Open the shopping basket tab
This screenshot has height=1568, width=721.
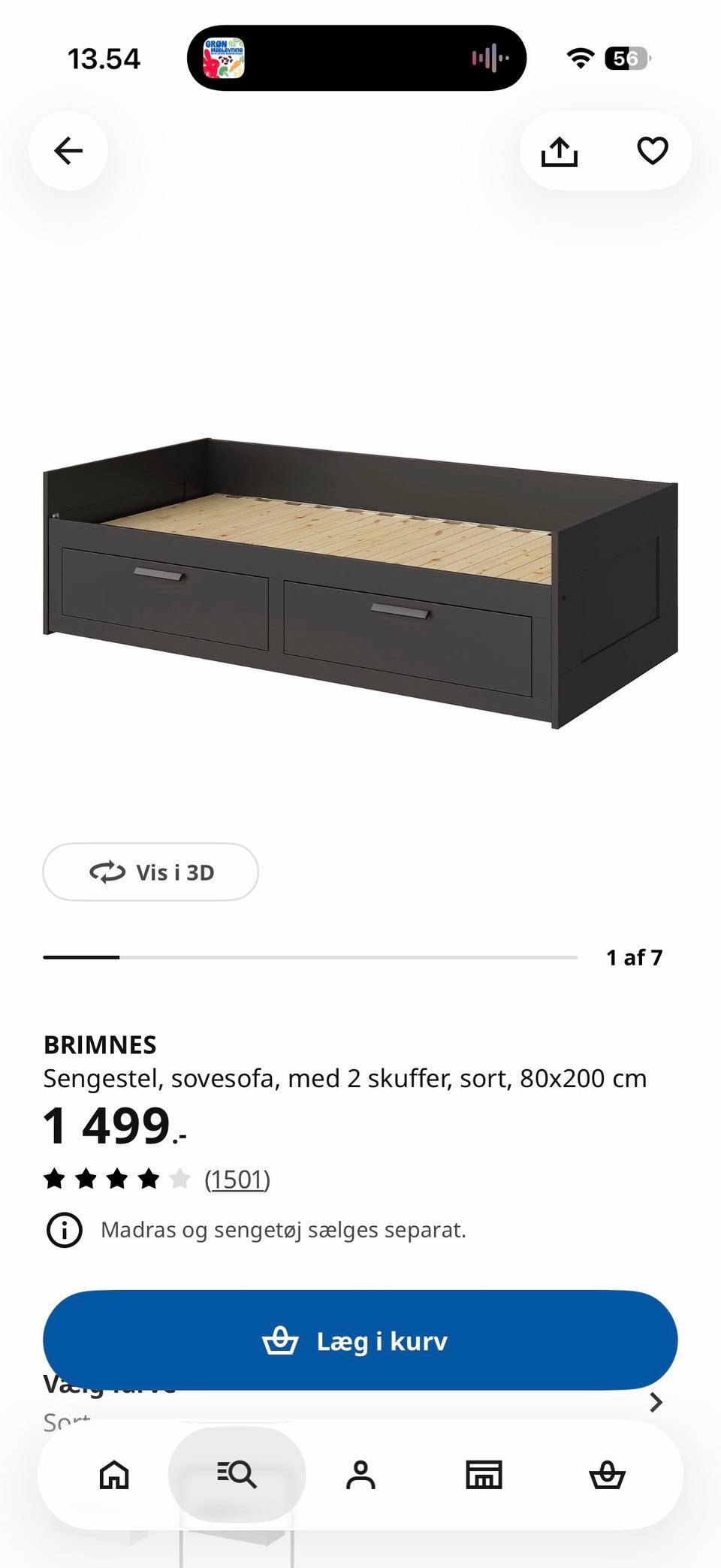(607, 1475)
